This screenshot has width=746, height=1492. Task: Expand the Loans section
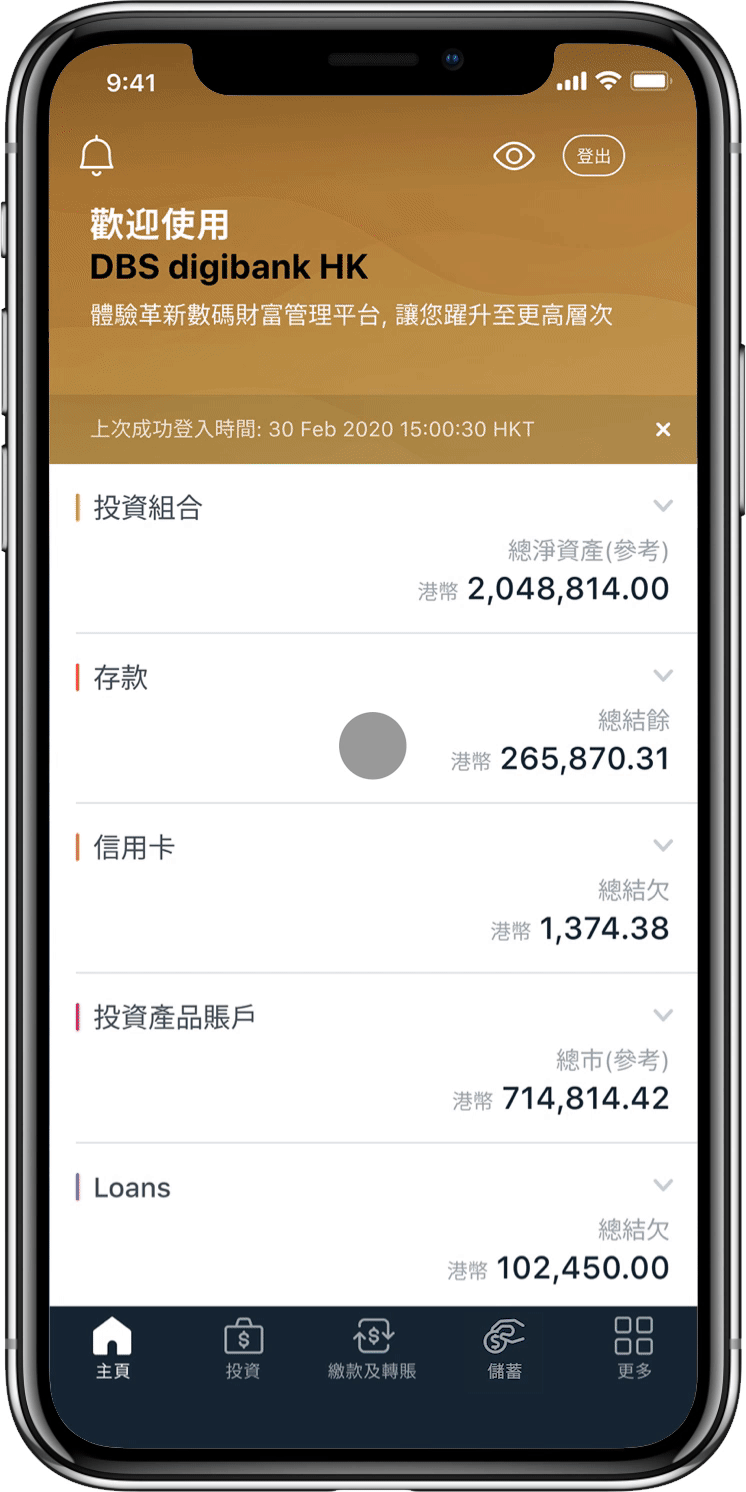click(662, 1186)
